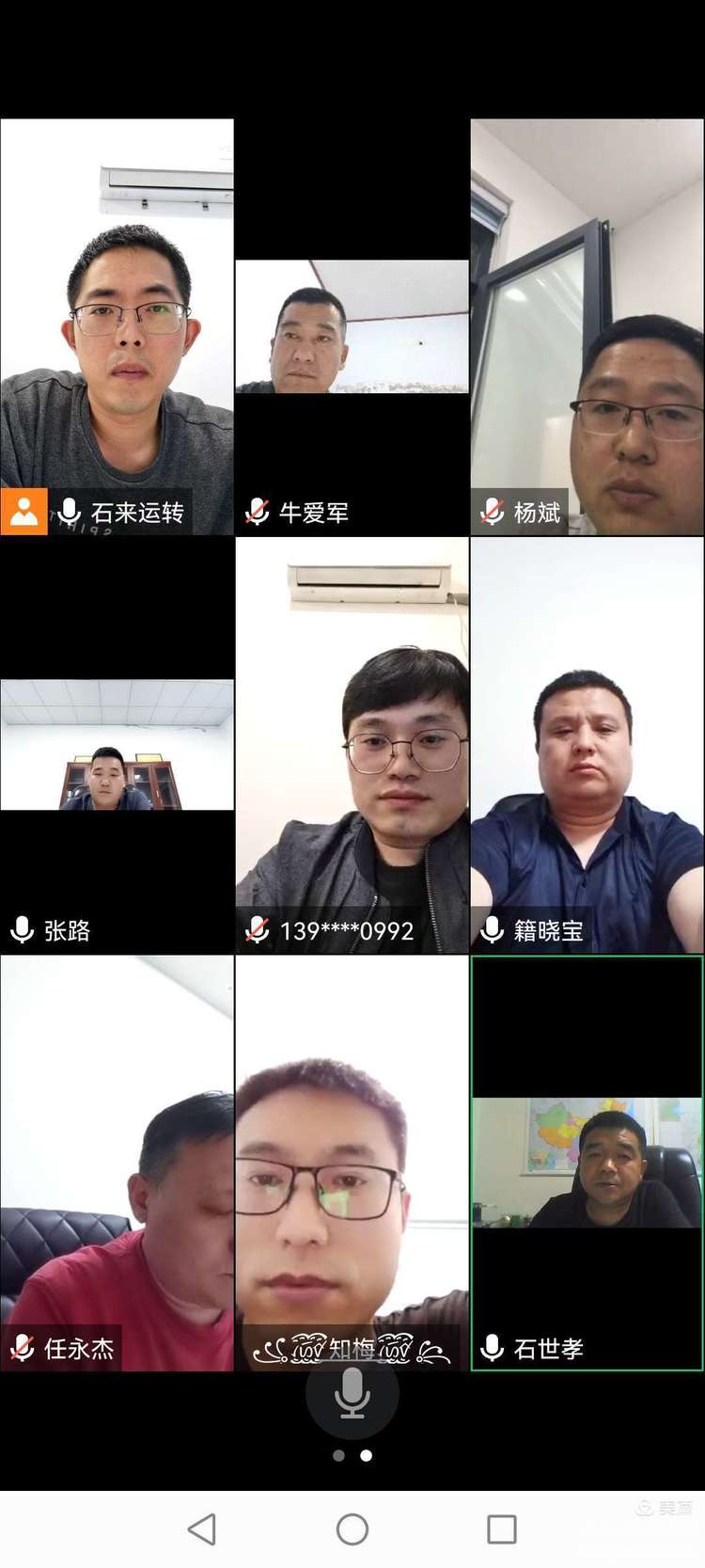Open 任永杰's video tile

117,1163
